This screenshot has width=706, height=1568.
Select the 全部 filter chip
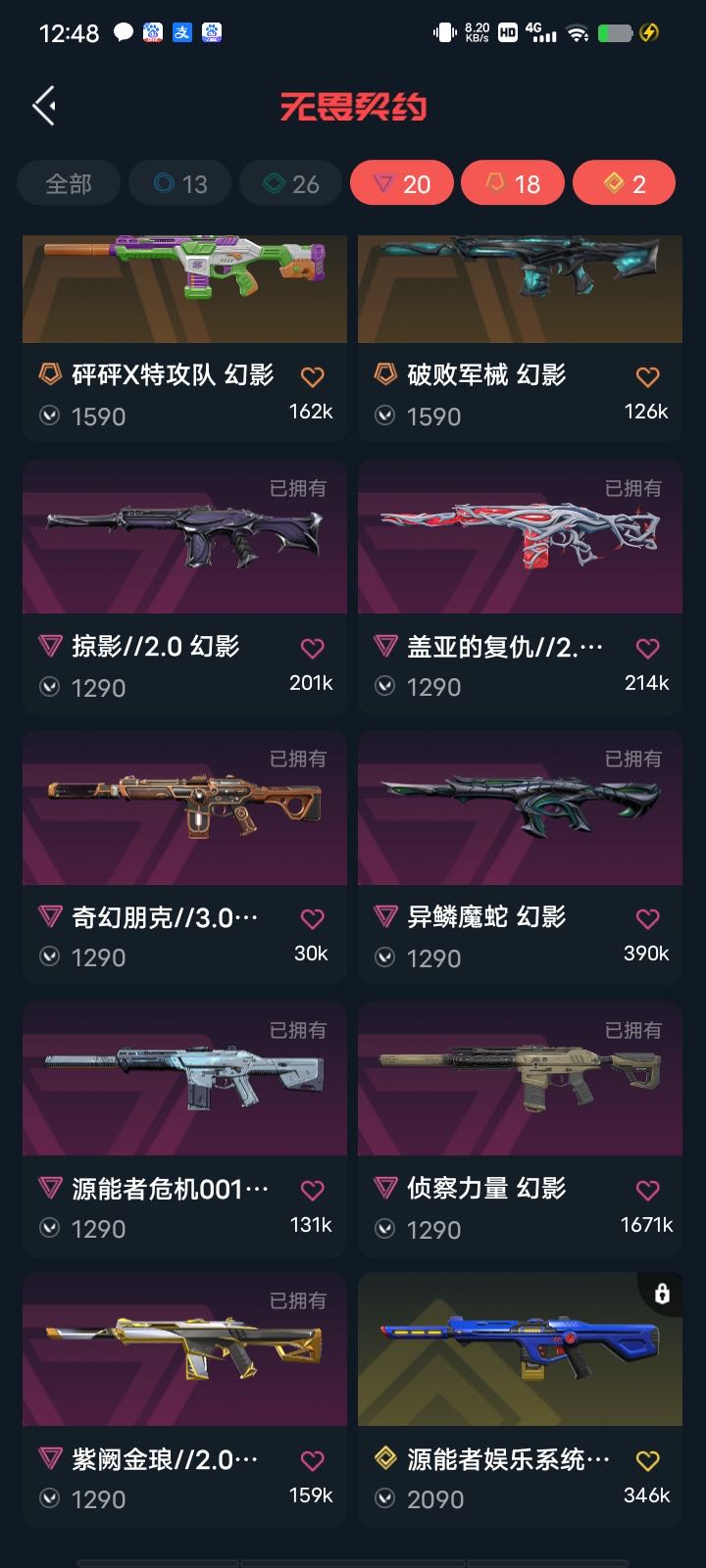tap(69, 183)
